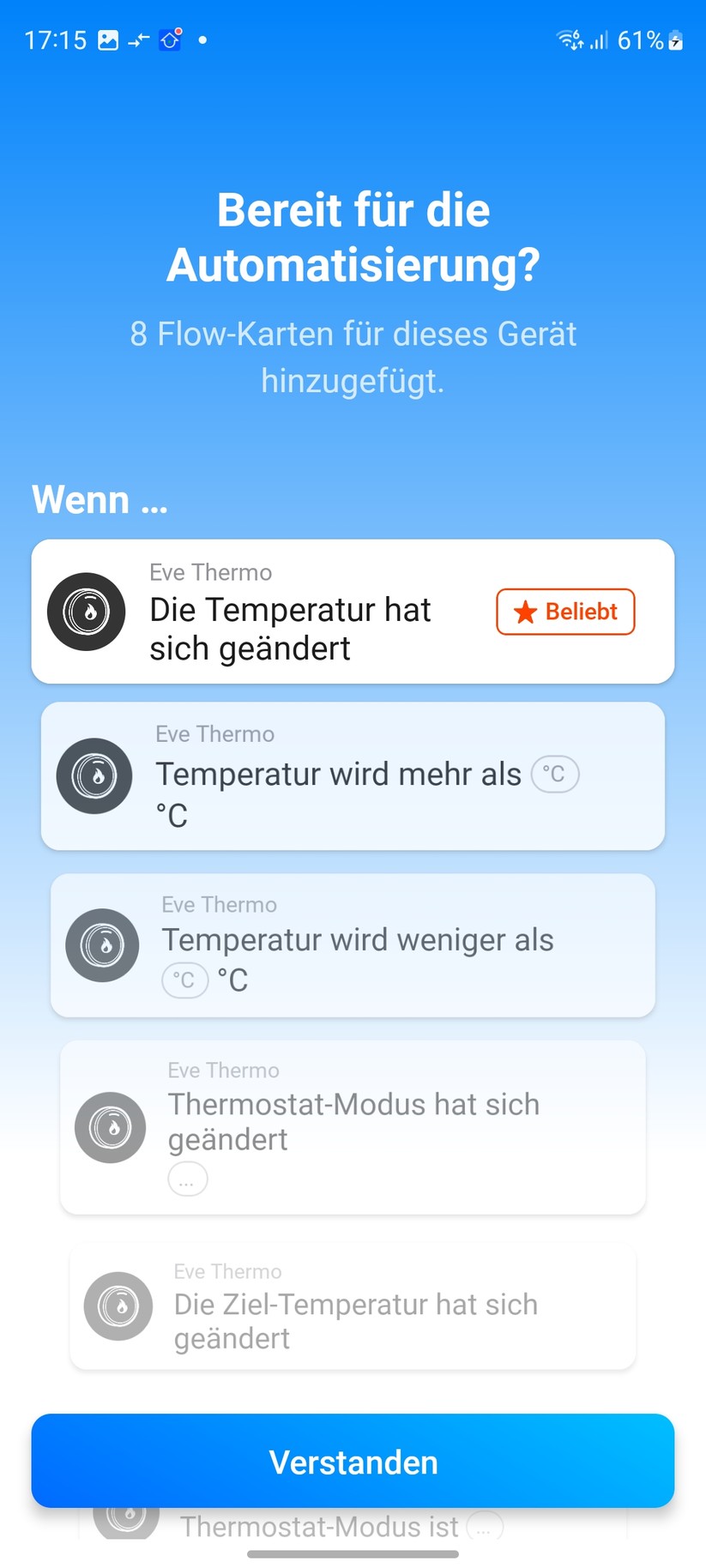Tap the Eve Thermo icon on the first flow card
This screenshot has width=706, height=1568.
(86, 612)
